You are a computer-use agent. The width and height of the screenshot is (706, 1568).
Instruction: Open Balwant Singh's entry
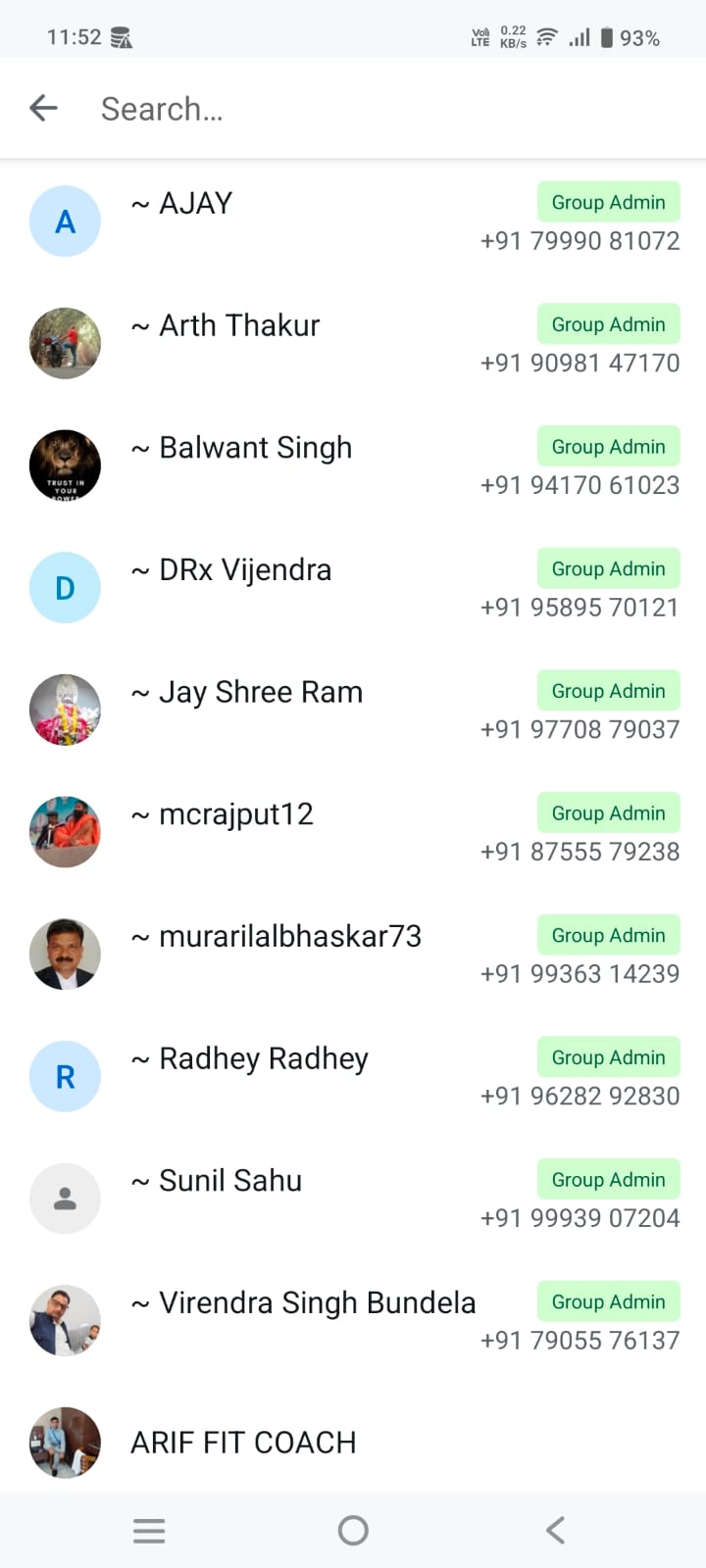click(x=353, y=465)
